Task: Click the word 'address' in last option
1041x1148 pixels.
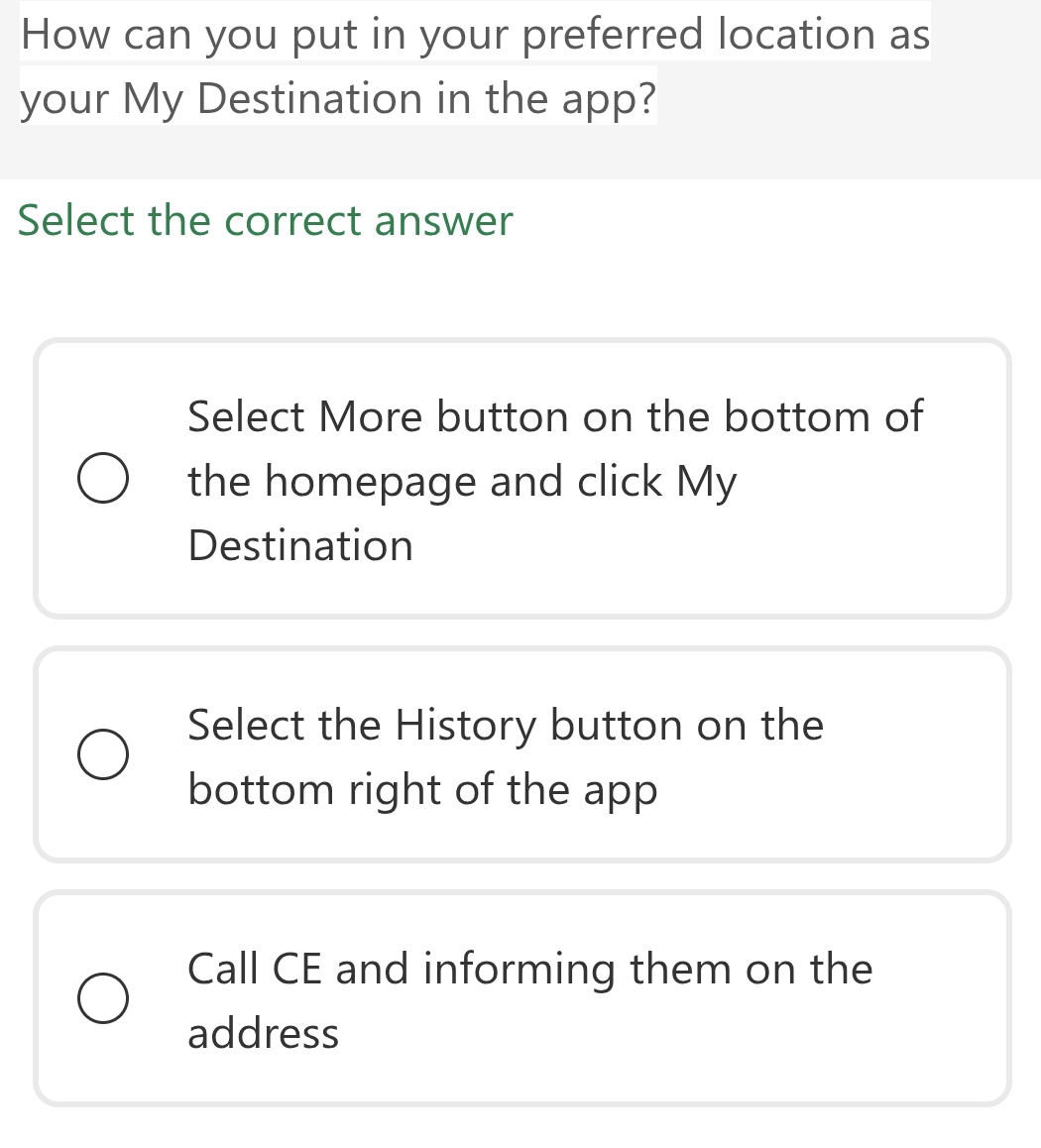Action: [263, 1032]
